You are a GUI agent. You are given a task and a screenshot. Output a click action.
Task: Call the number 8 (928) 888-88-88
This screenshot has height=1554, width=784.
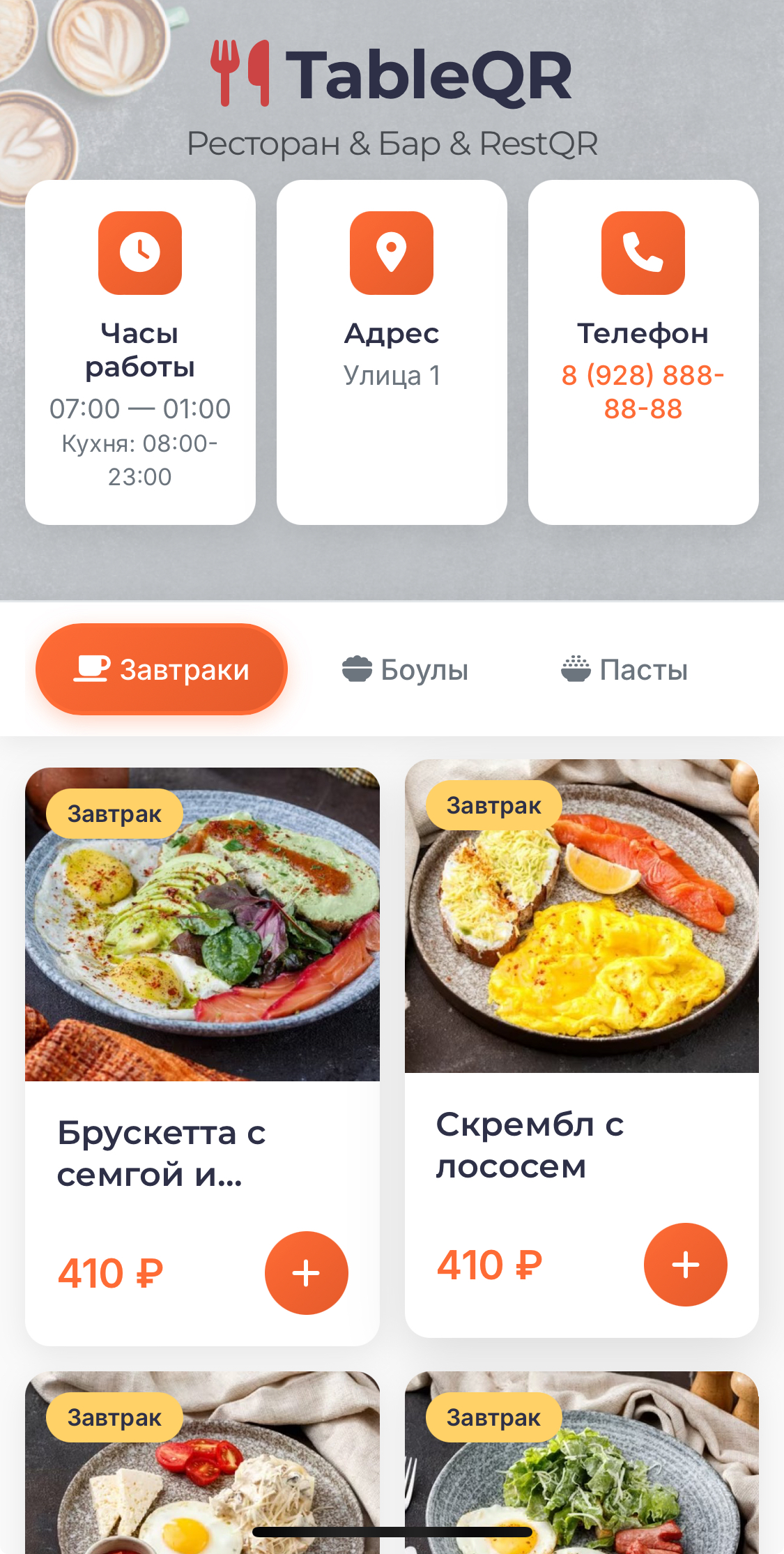(643, 391)
